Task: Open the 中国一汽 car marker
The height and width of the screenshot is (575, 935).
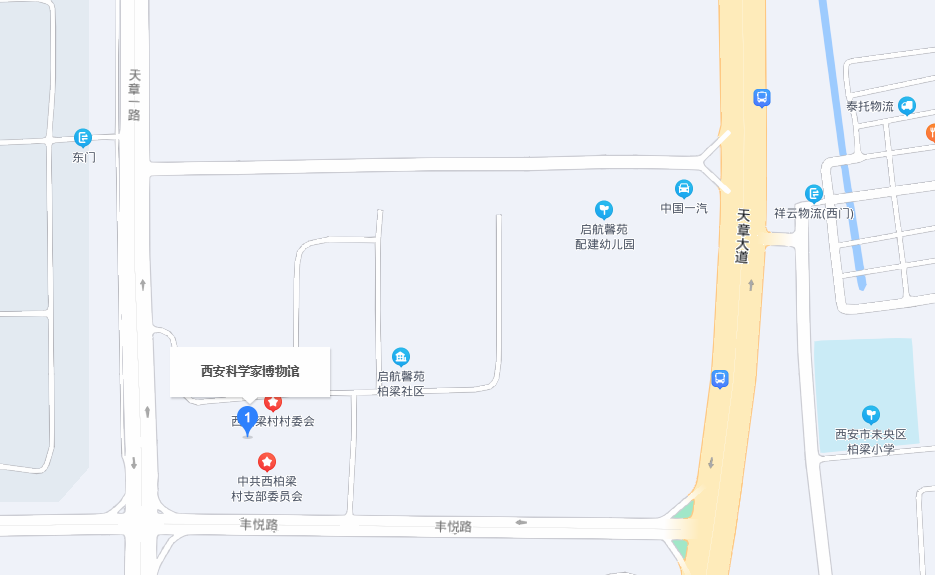Action: click(x=684, y=189)
